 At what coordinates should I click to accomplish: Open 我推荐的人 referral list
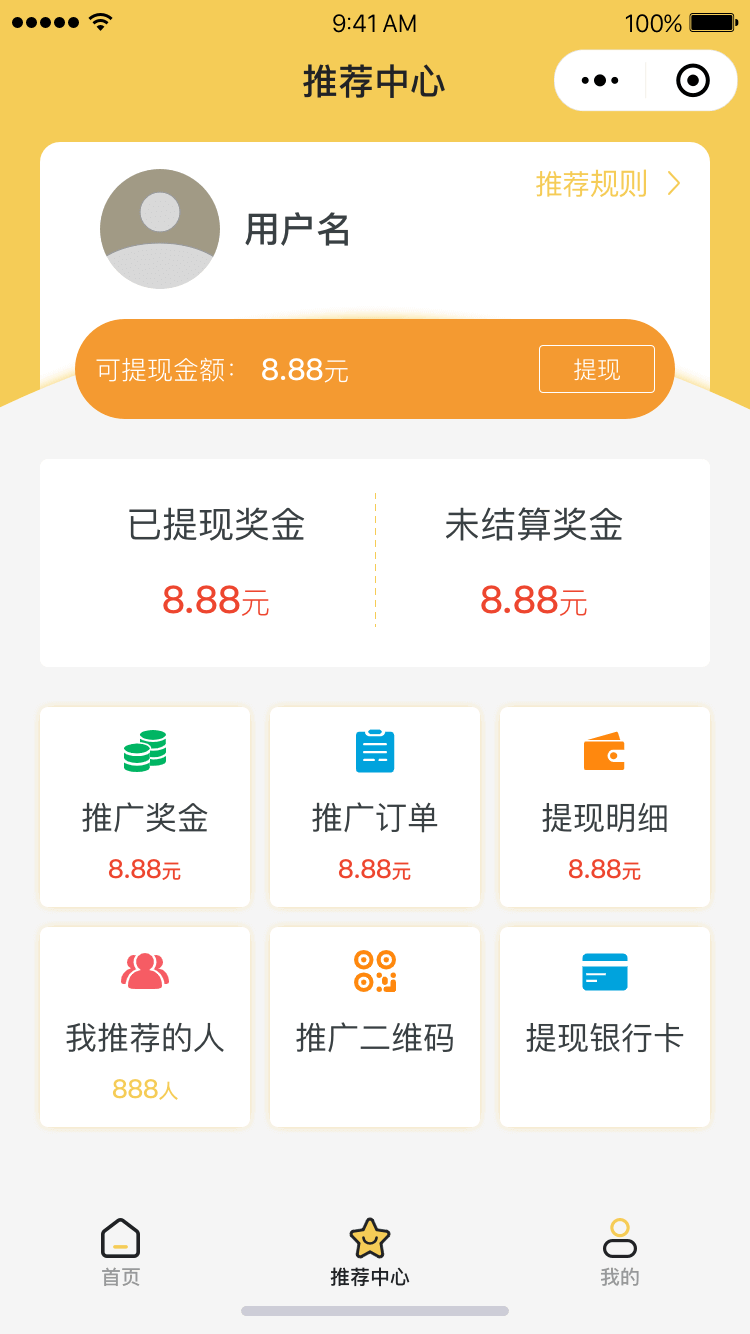145,1027
